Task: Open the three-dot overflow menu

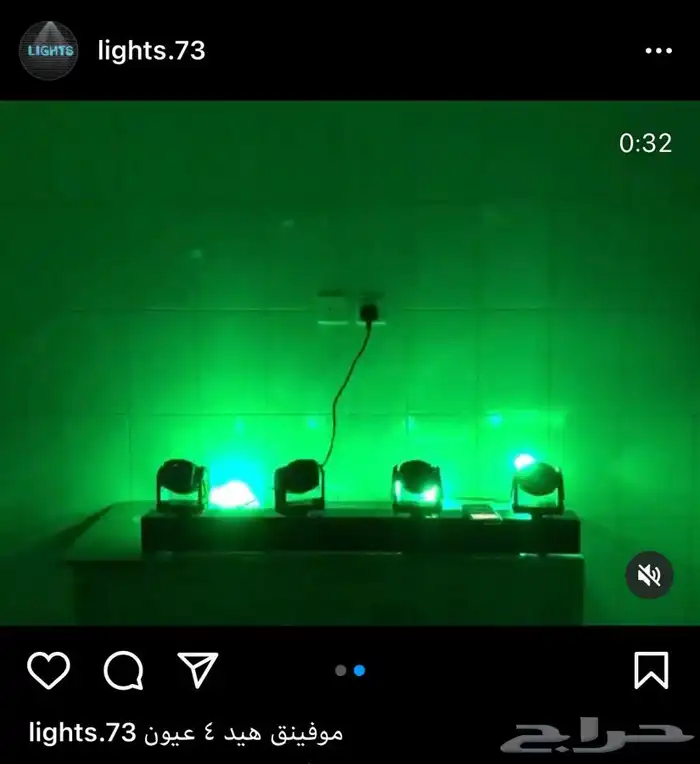Action: point(658,51)
